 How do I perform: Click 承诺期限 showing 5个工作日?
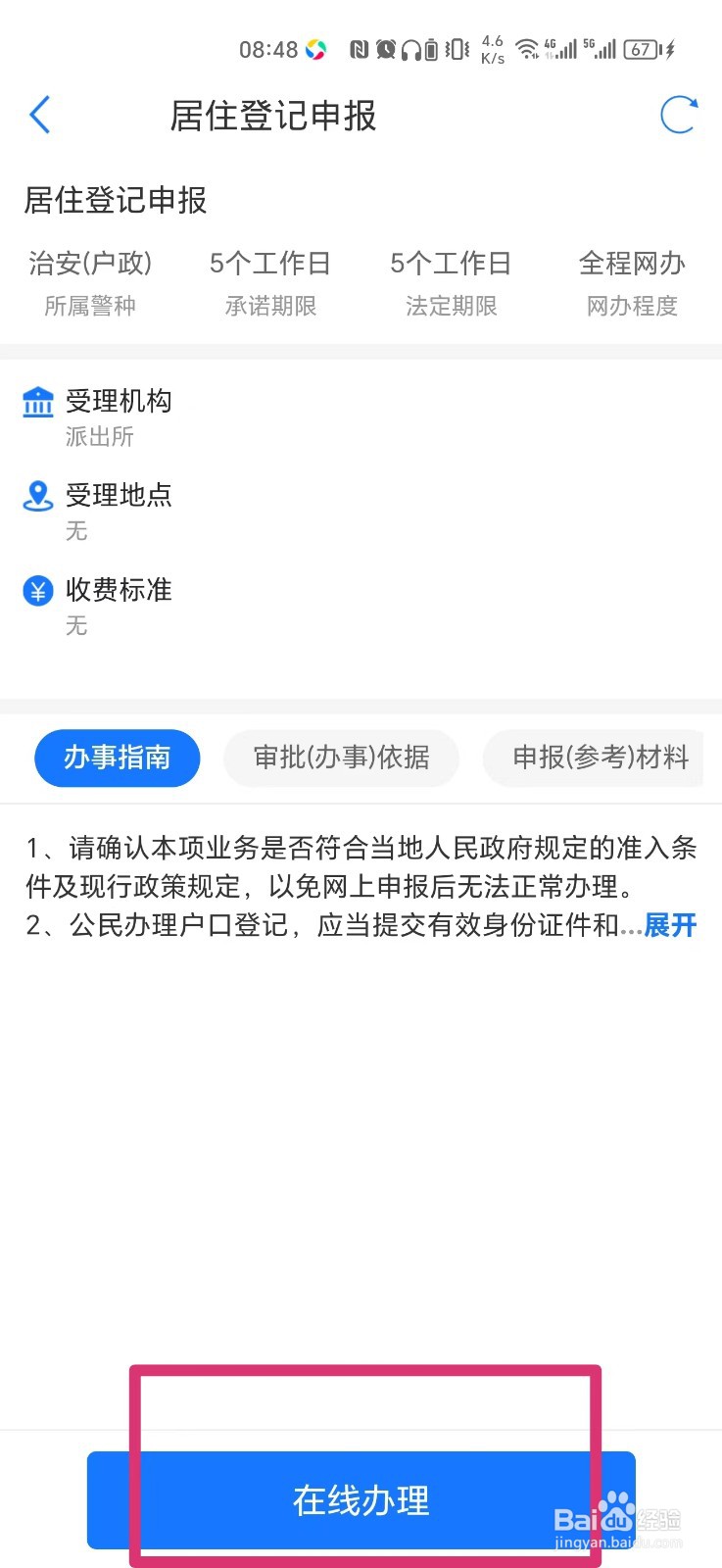point(269,264)
